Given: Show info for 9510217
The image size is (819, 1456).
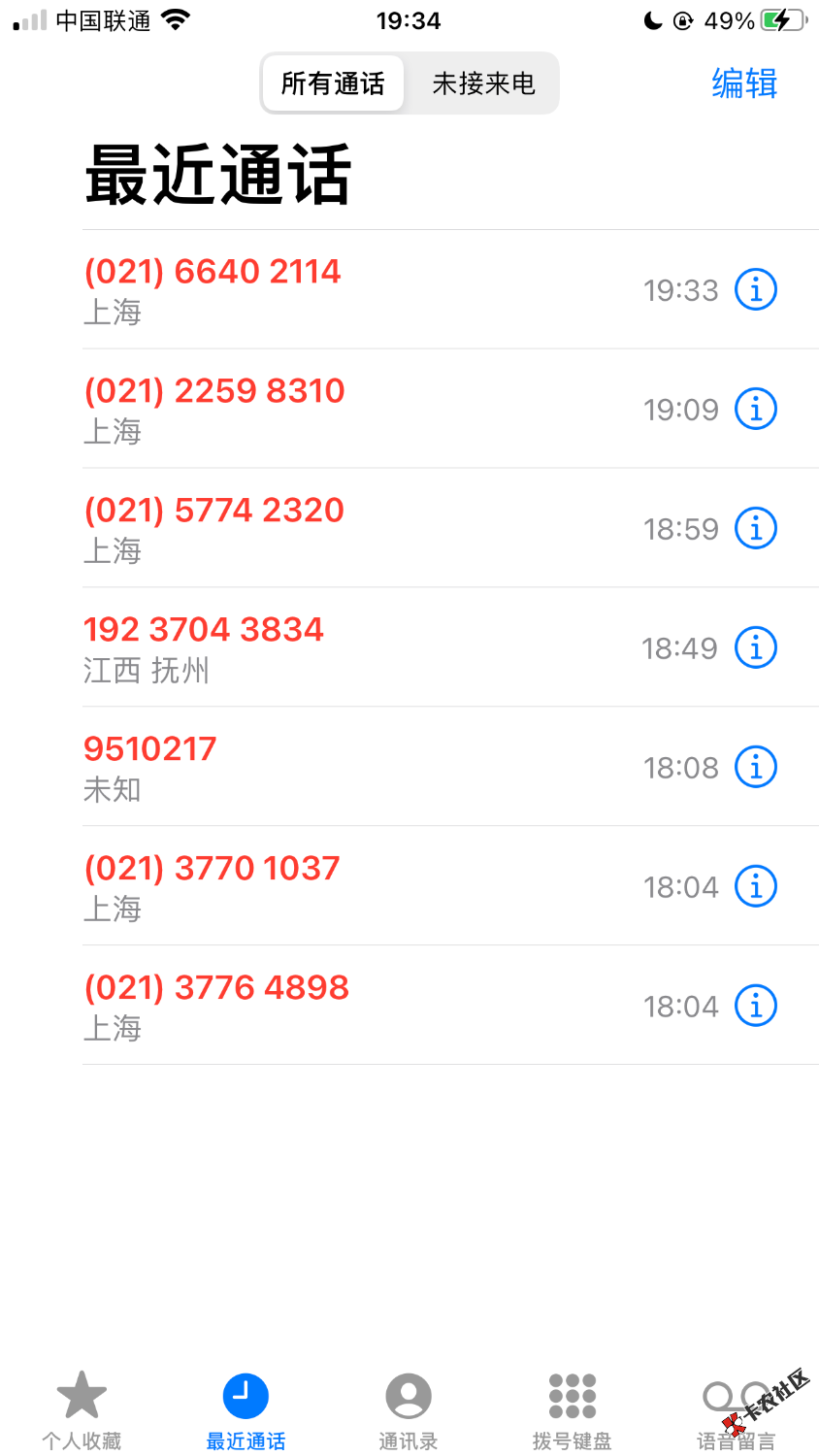Looking at the screenshot, I should [756, 767].
